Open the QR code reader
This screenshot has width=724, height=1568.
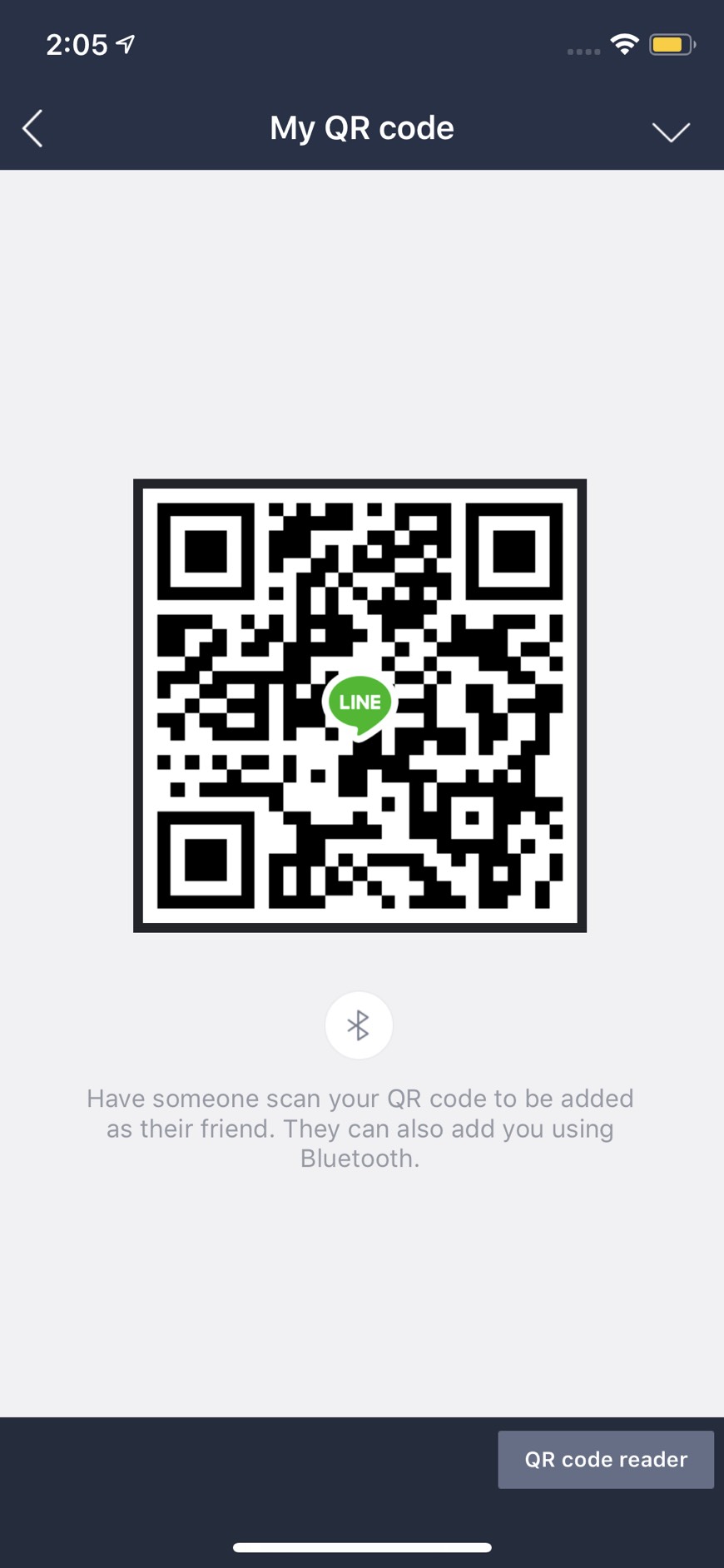point(605,1459)
